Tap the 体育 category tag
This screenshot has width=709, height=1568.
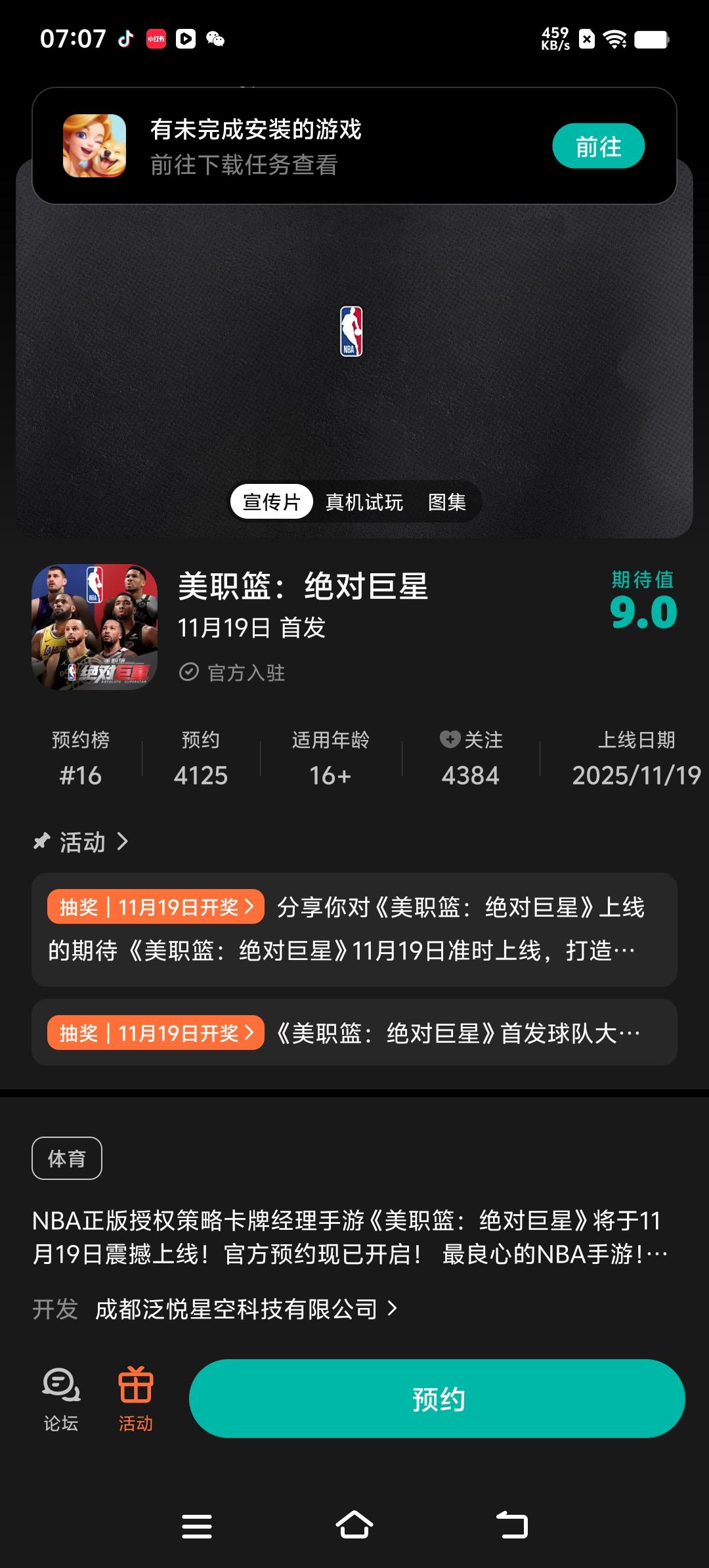point(67,1158)
